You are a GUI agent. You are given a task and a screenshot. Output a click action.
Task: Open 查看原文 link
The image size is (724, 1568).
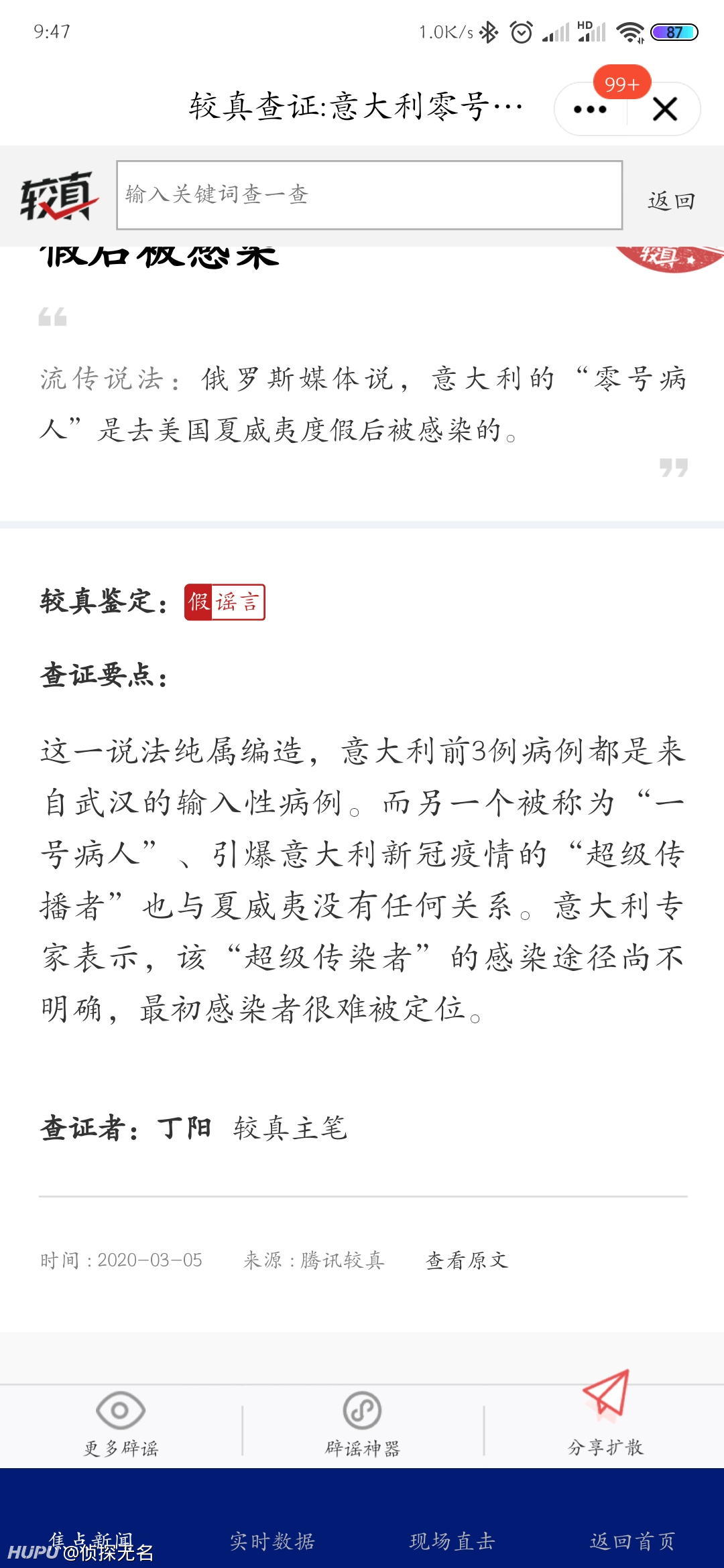tap(467, 1260)
